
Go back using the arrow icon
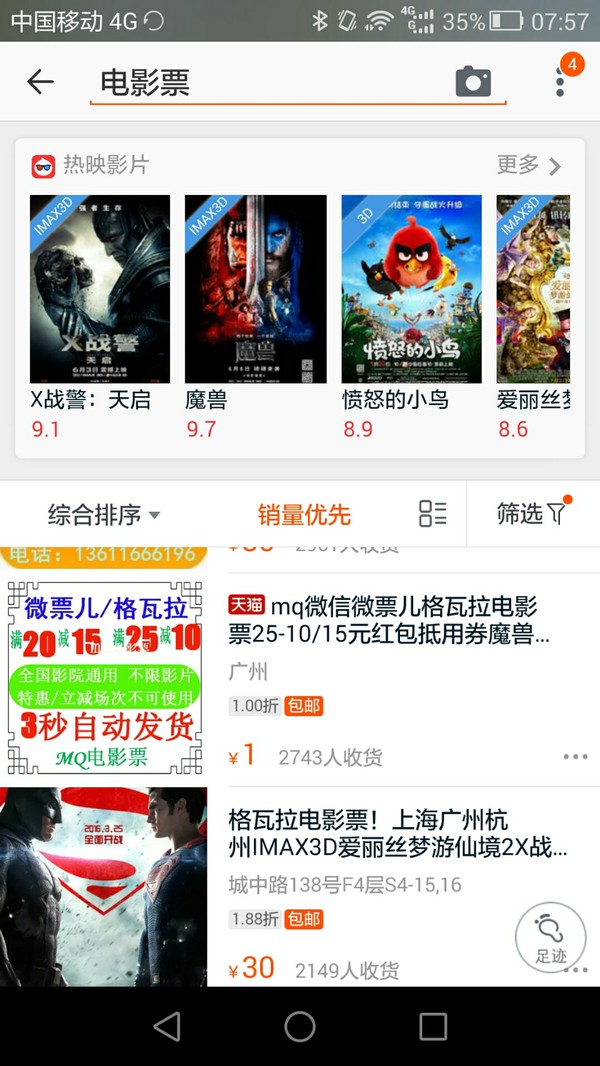[40, 82]
